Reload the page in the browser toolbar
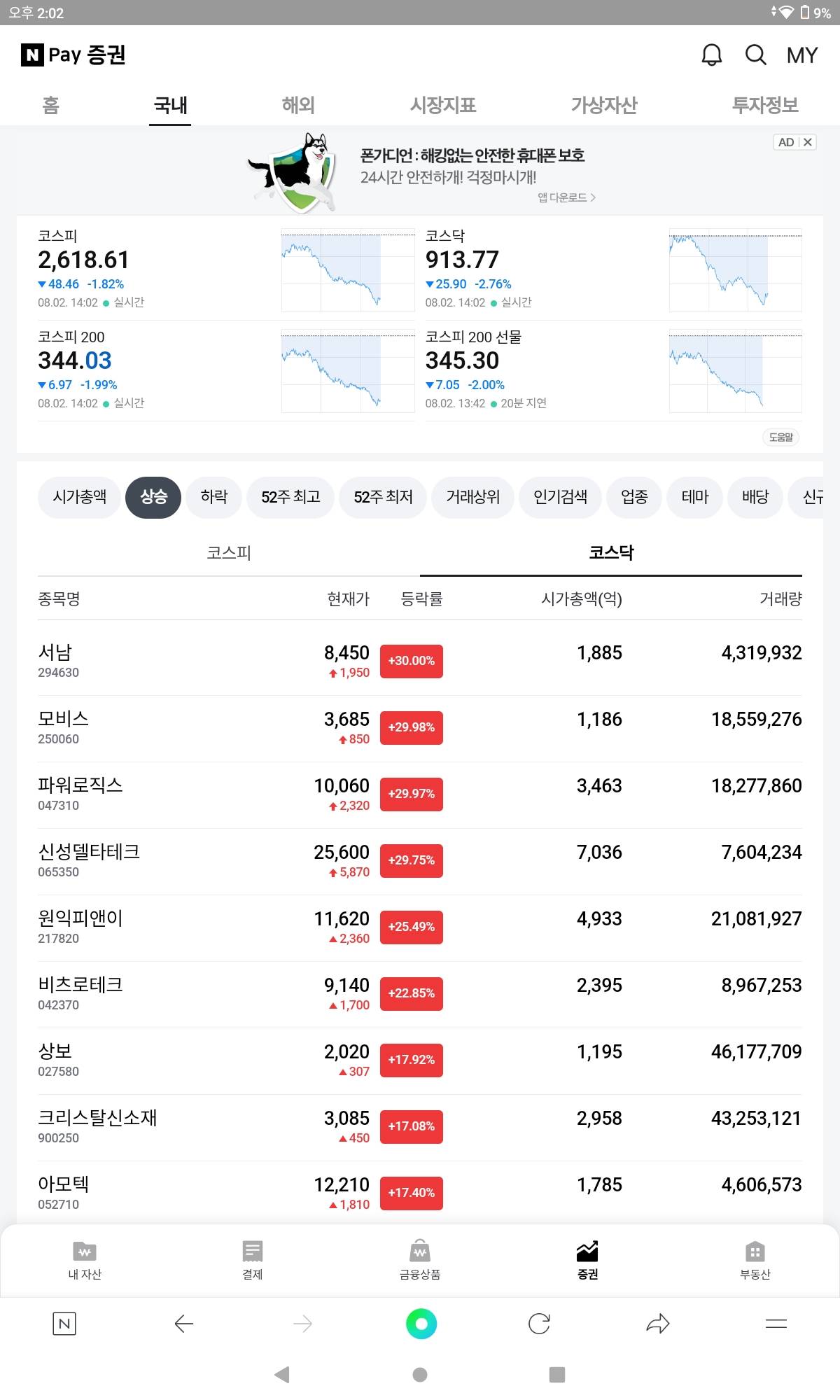 [x=539, y=1324]
